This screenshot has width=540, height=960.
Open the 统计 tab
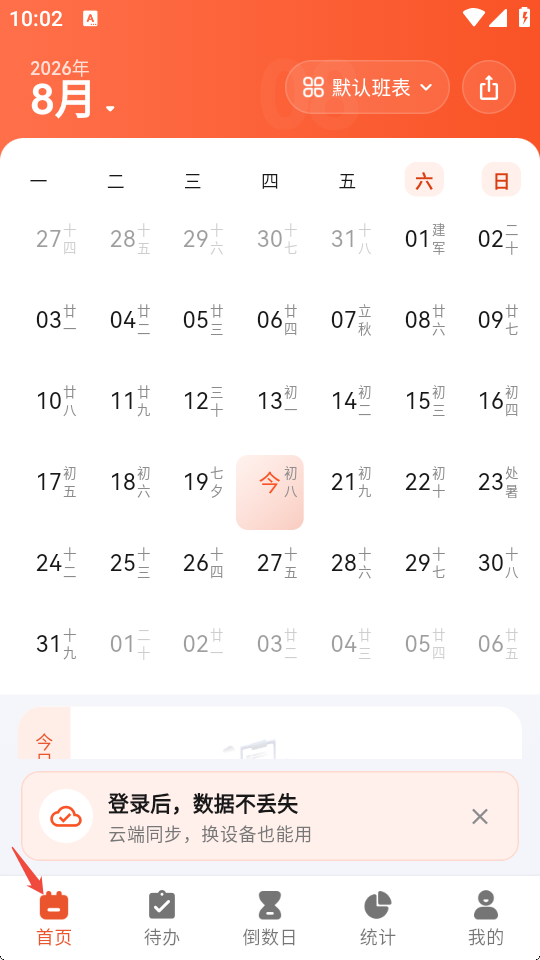click(378, 918)
